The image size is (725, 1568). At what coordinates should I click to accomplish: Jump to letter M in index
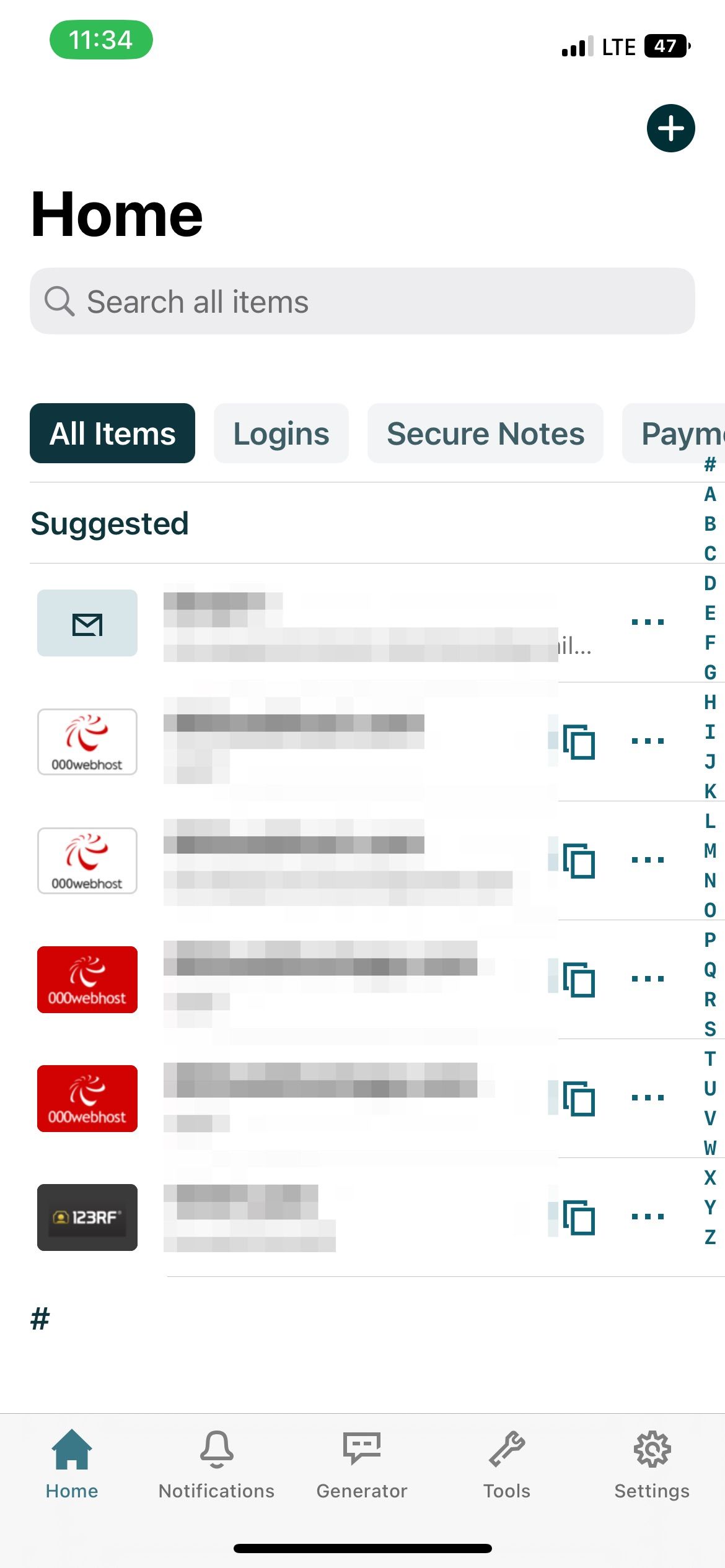click(x=710, y=851)
